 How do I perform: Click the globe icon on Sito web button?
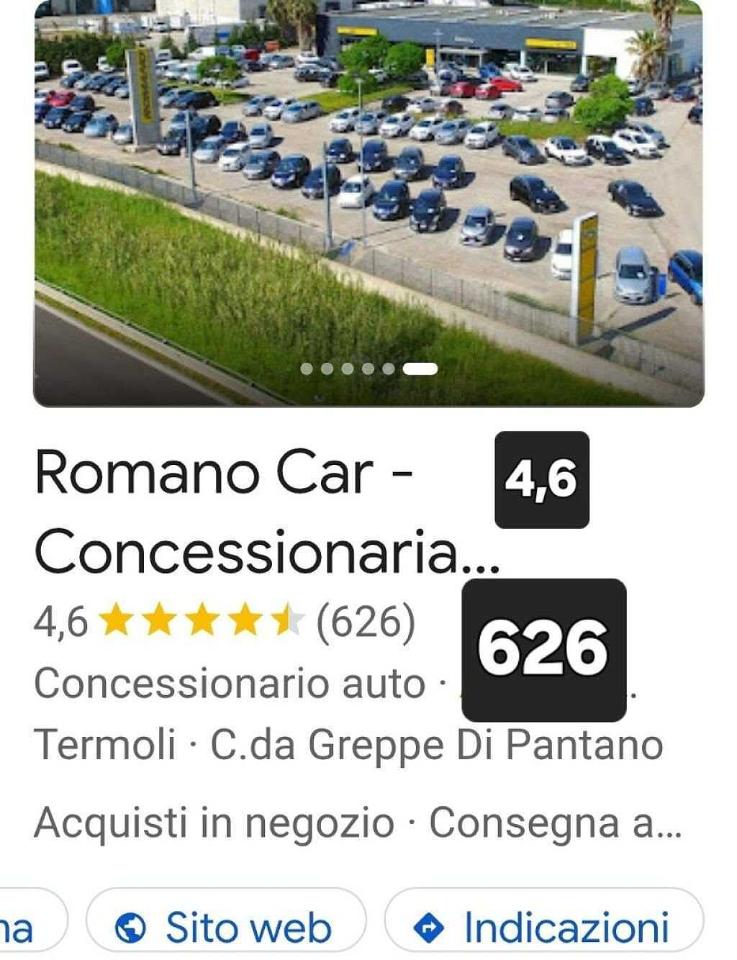tap(133, 926)
